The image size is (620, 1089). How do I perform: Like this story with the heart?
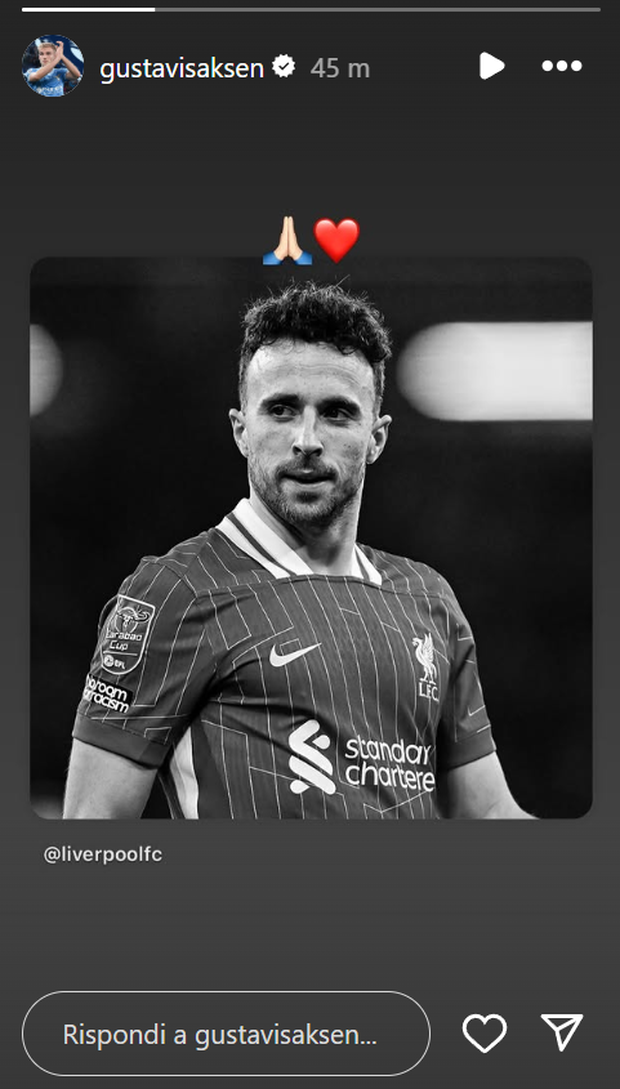[x=485, y=1033]
